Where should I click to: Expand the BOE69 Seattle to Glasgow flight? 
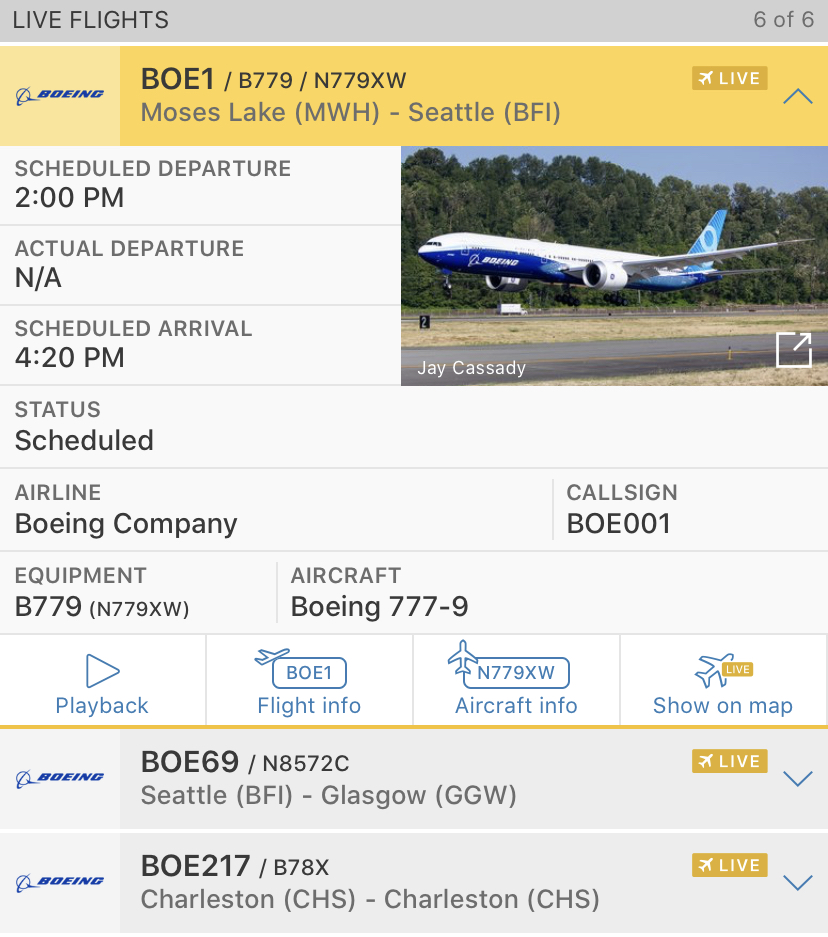coord(797,779)
